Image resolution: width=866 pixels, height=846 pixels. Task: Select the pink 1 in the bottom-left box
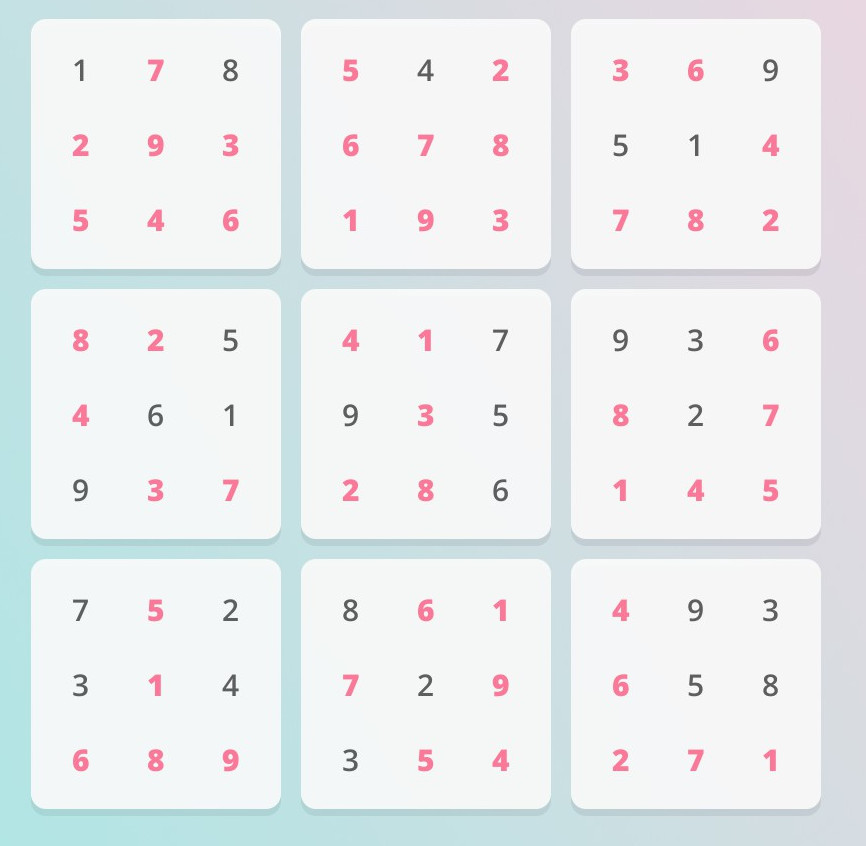coord(155,686)
